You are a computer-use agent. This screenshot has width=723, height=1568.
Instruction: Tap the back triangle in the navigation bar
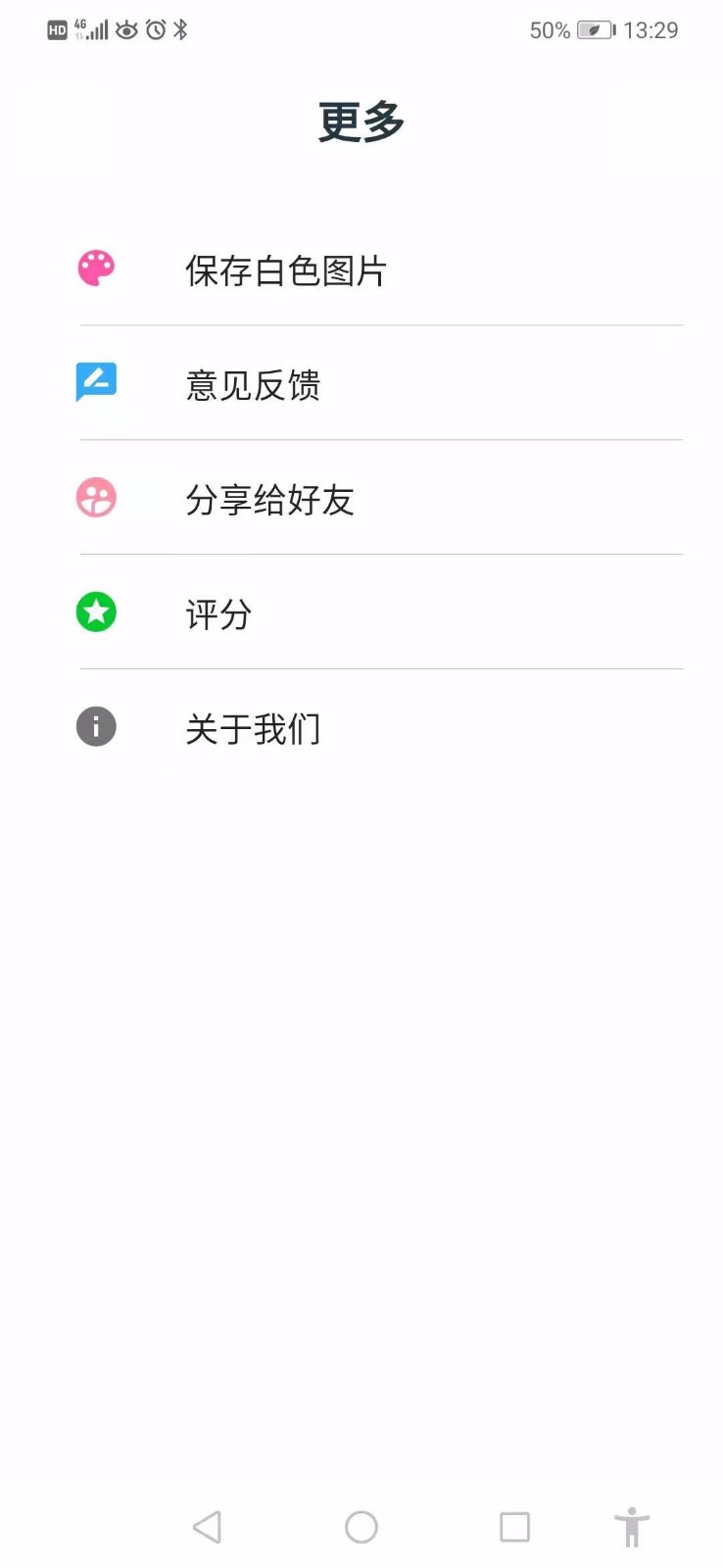tap(207, 1527)
